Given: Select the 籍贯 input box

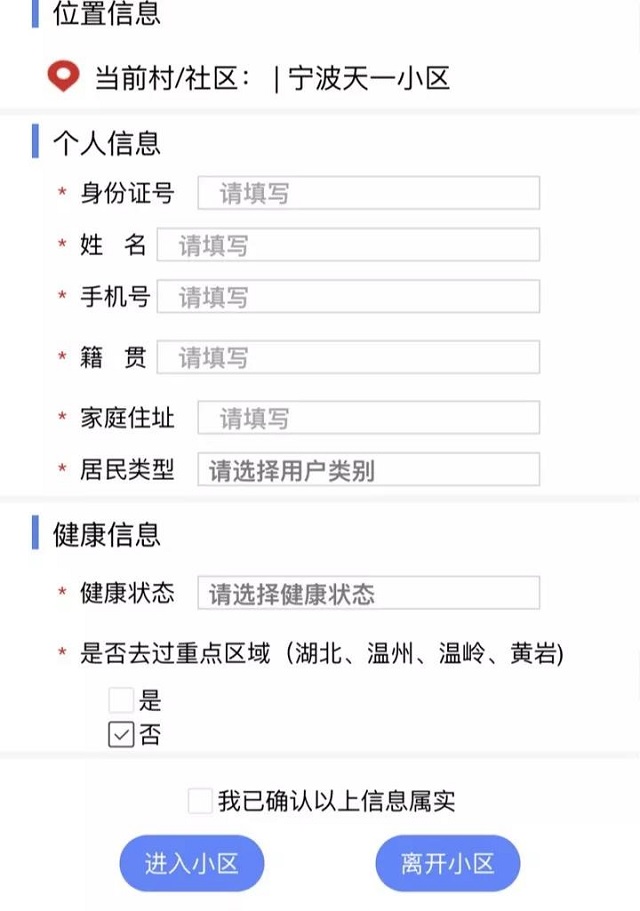Looking at the screenshot, I should click(348, 357).
